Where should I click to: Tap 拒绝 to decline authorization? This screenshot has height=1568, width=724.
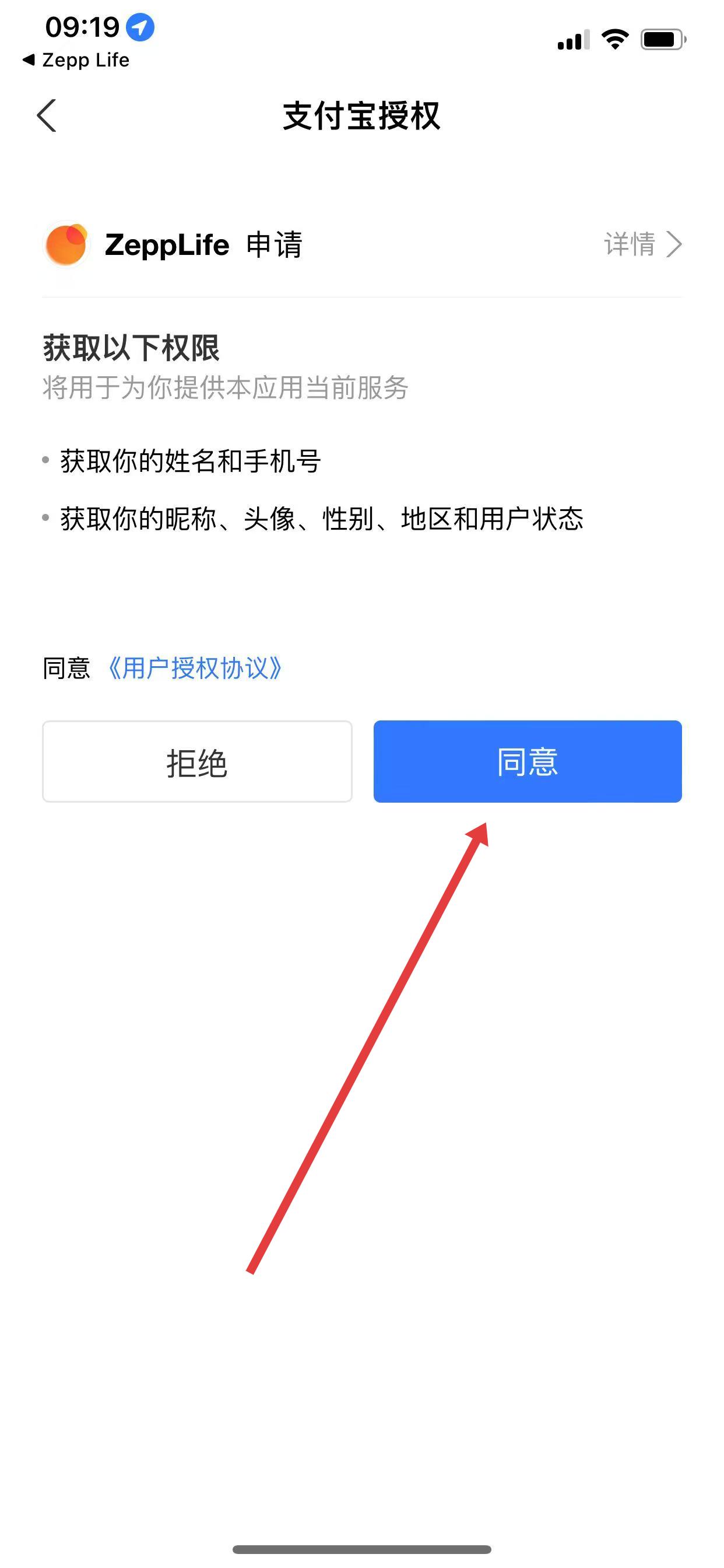(x=197, y=762)
